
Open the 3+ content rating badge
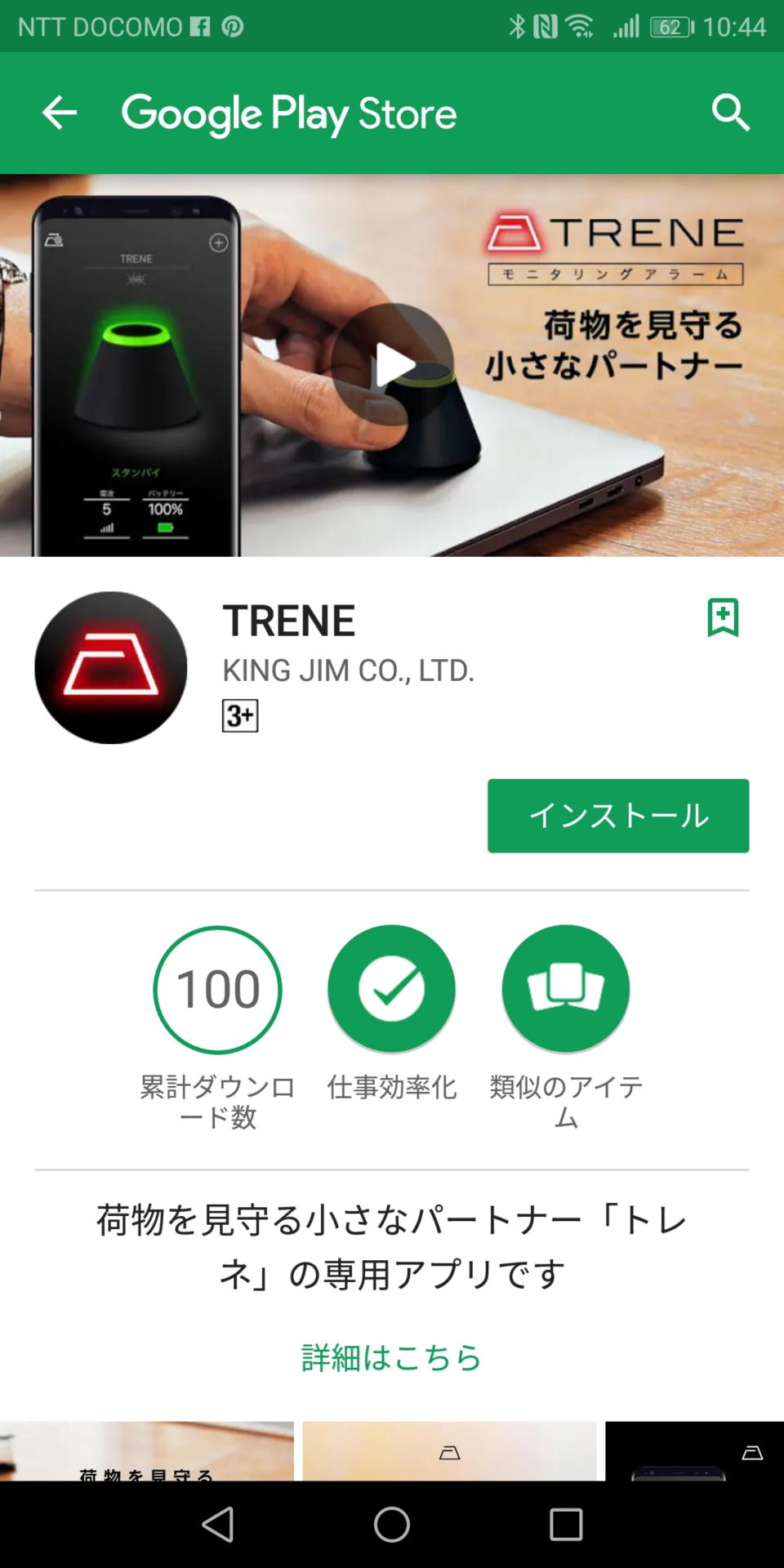(x=240, y=715)
